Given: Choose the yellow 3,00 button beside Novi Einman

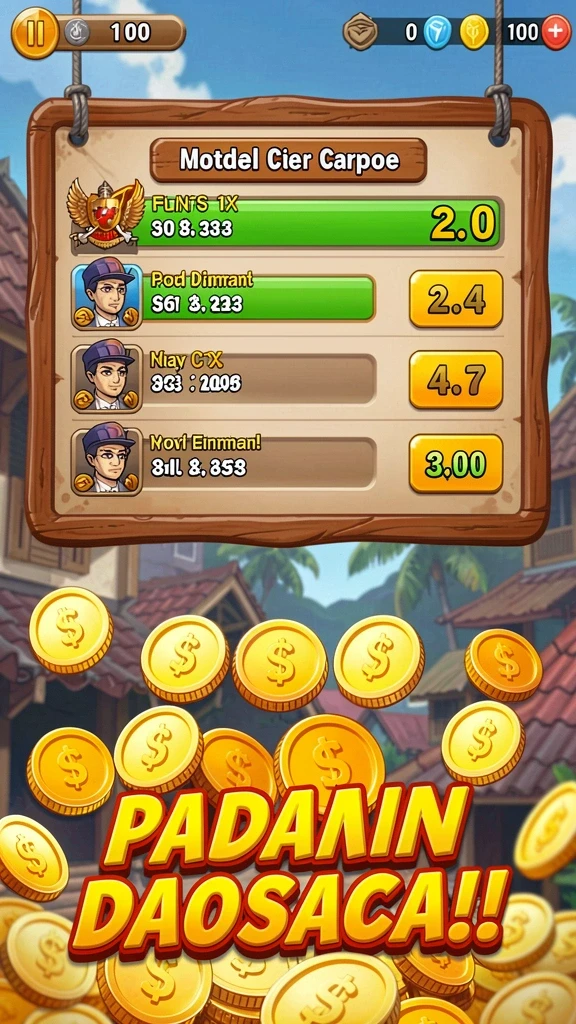Looking at the screenshot, I should 456,464.
